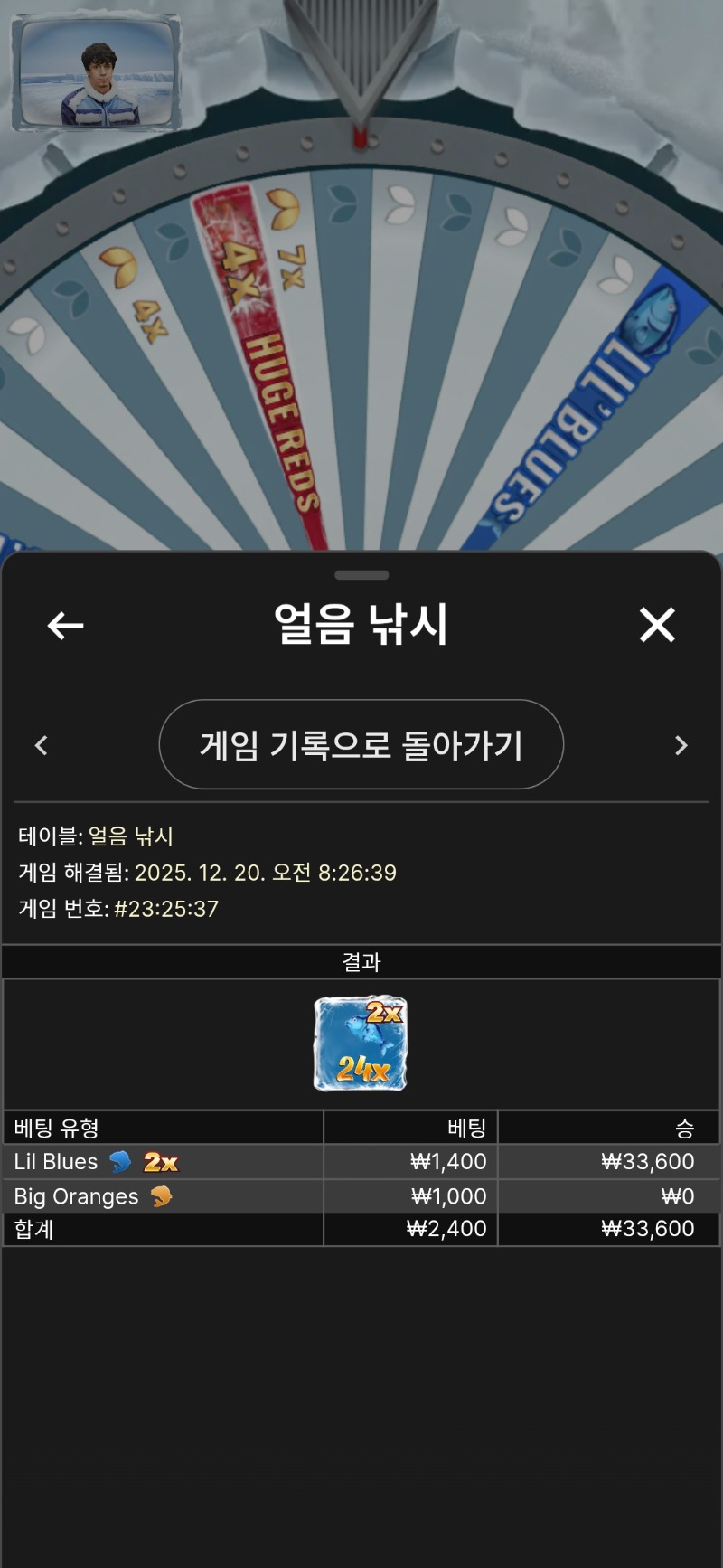The height and width of the screenshot is (1568, 723).
Task: View the previous game record
Action: pyautogui.click(x=42, y=745)
